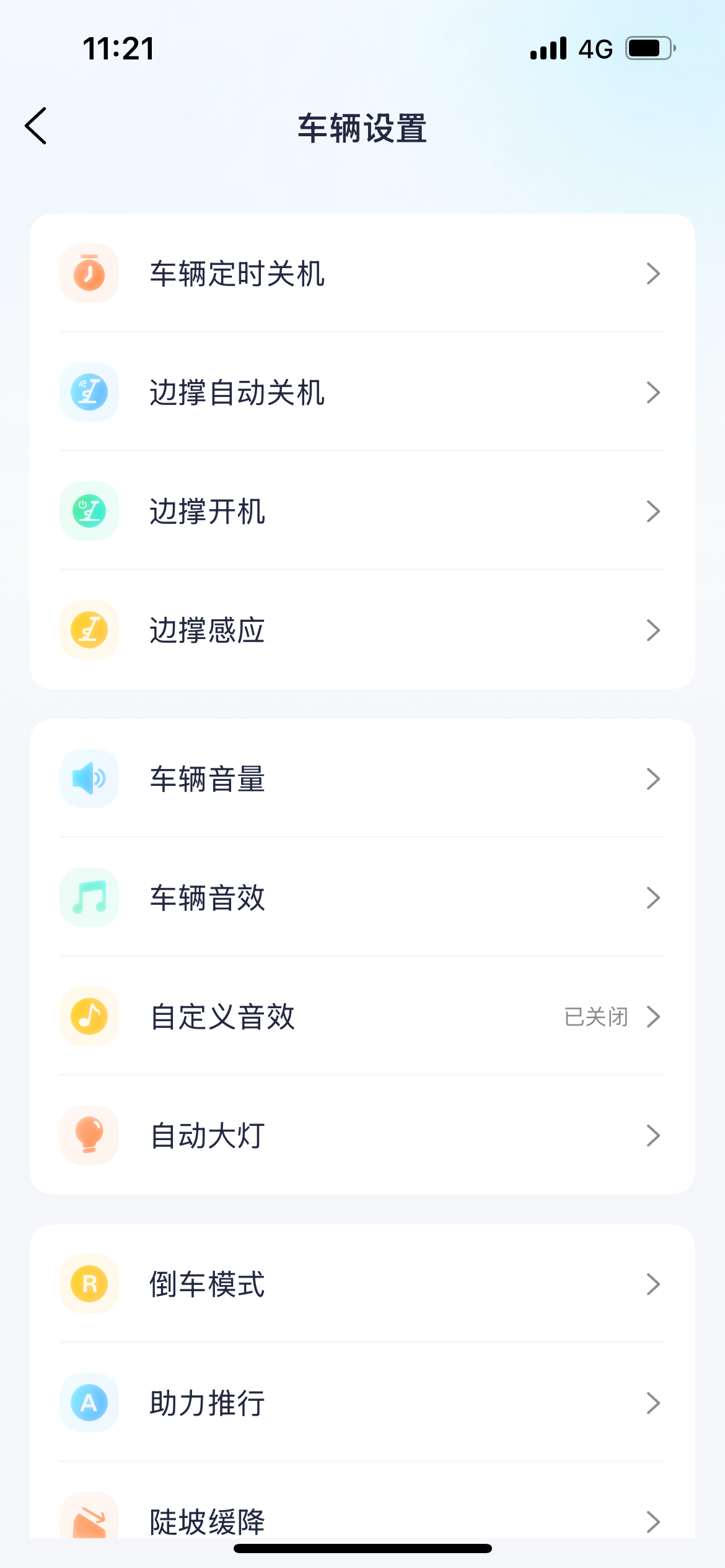Open 自定义音效 showing 已关闭 status
Viewport: 725px width, 1568px height.
(362, 1016)
